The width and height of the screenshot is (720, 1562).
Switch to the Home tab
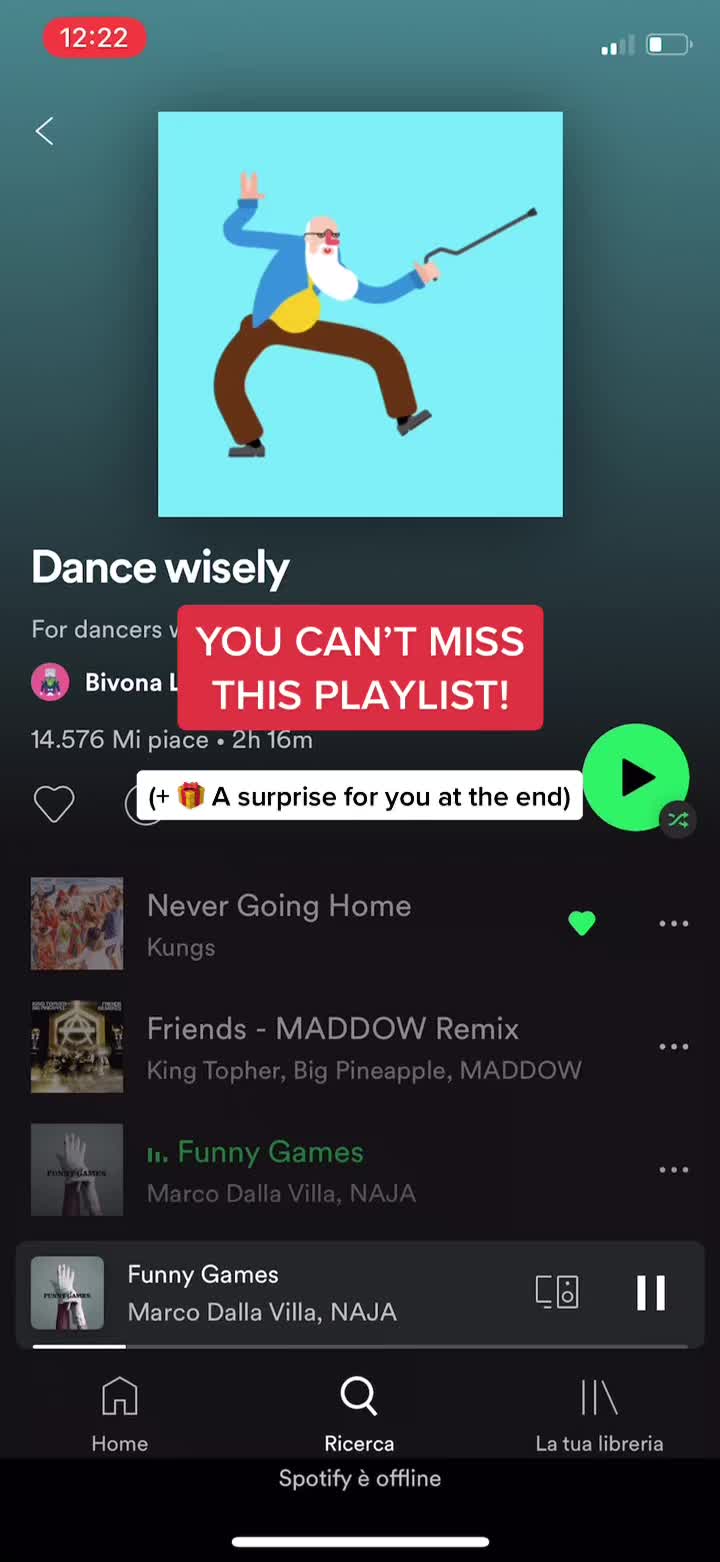[x=120, y=1414]
